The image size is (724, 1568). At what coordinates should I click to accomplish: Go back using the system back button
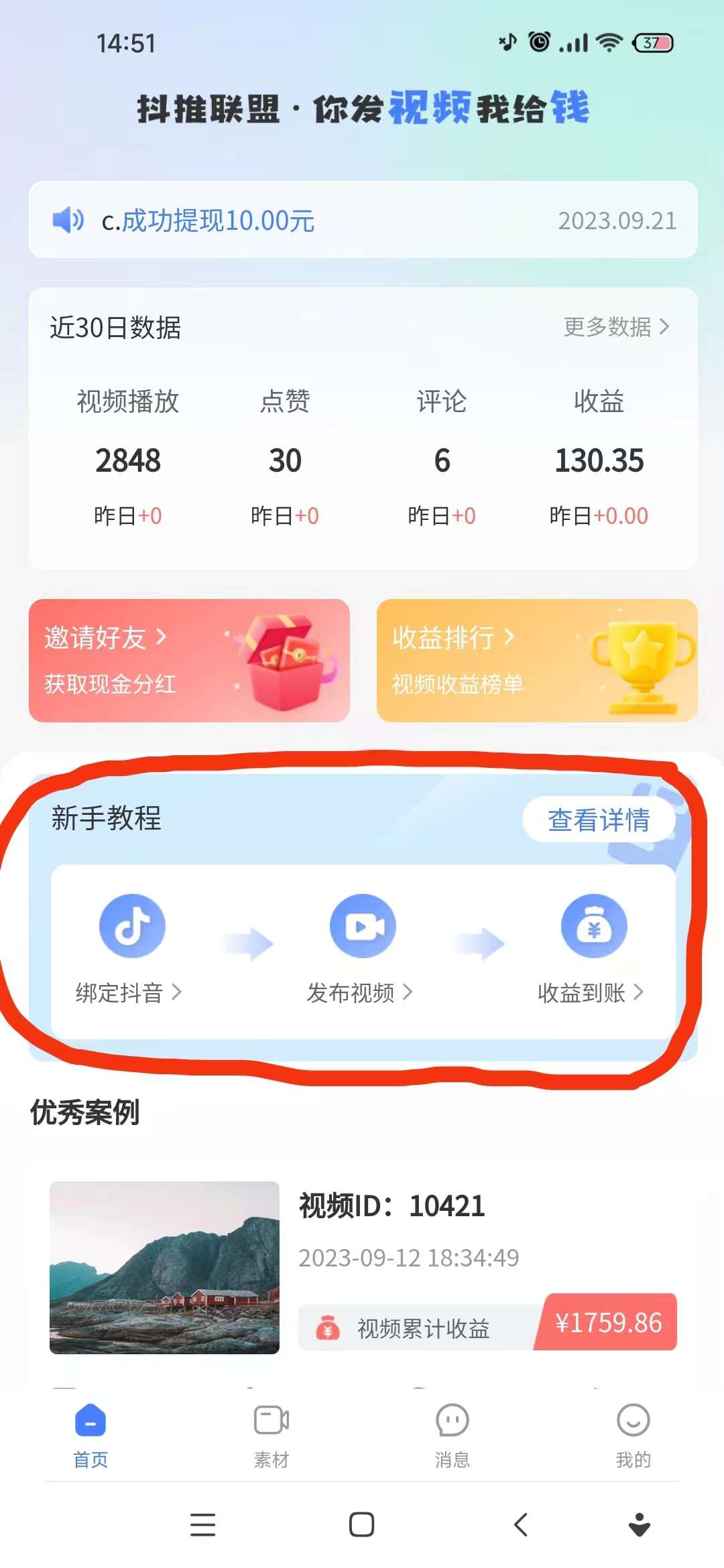(x=521, y=1524)
